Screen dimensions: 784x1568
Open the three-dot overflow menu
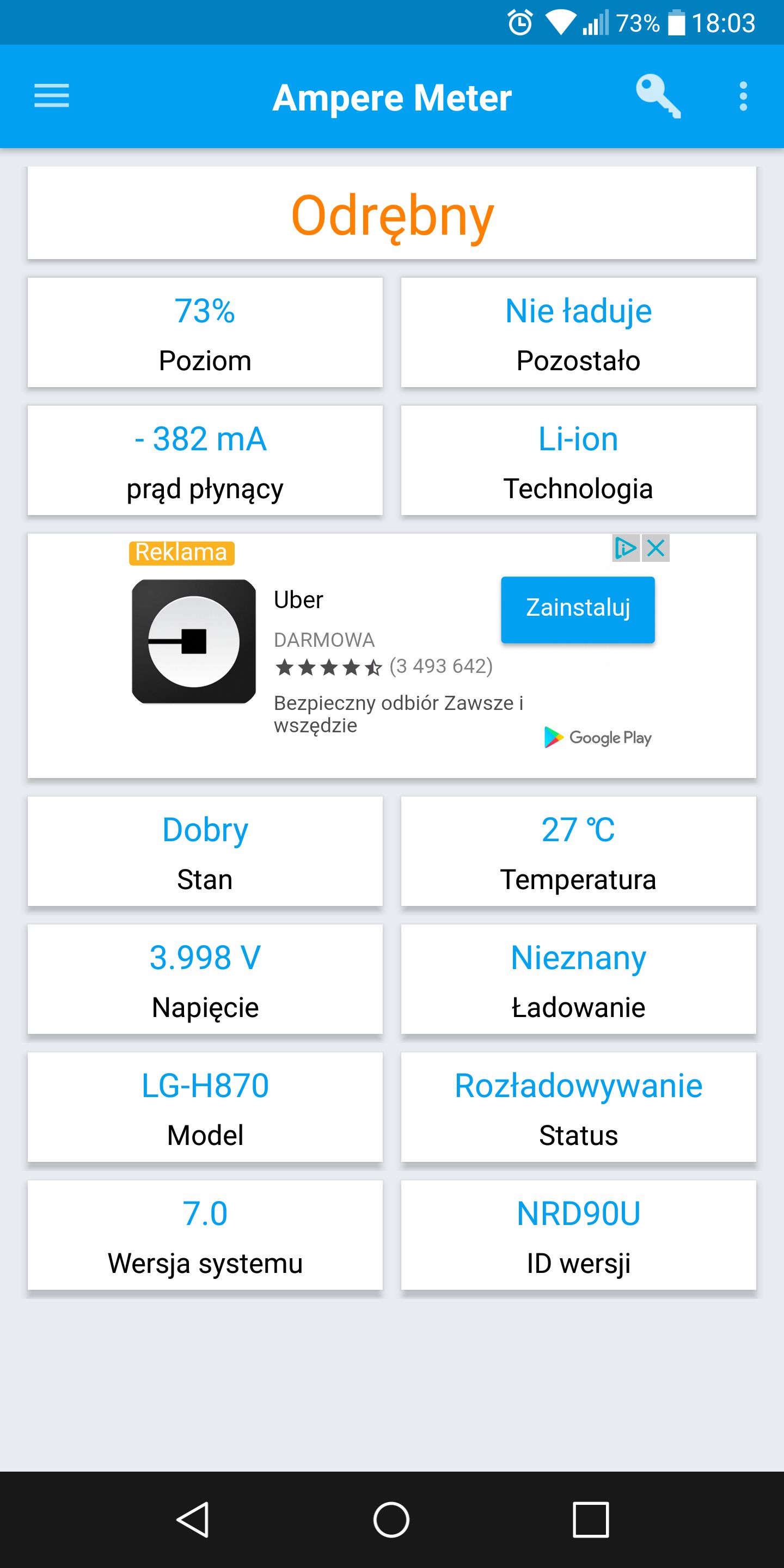tap(743, 96)
